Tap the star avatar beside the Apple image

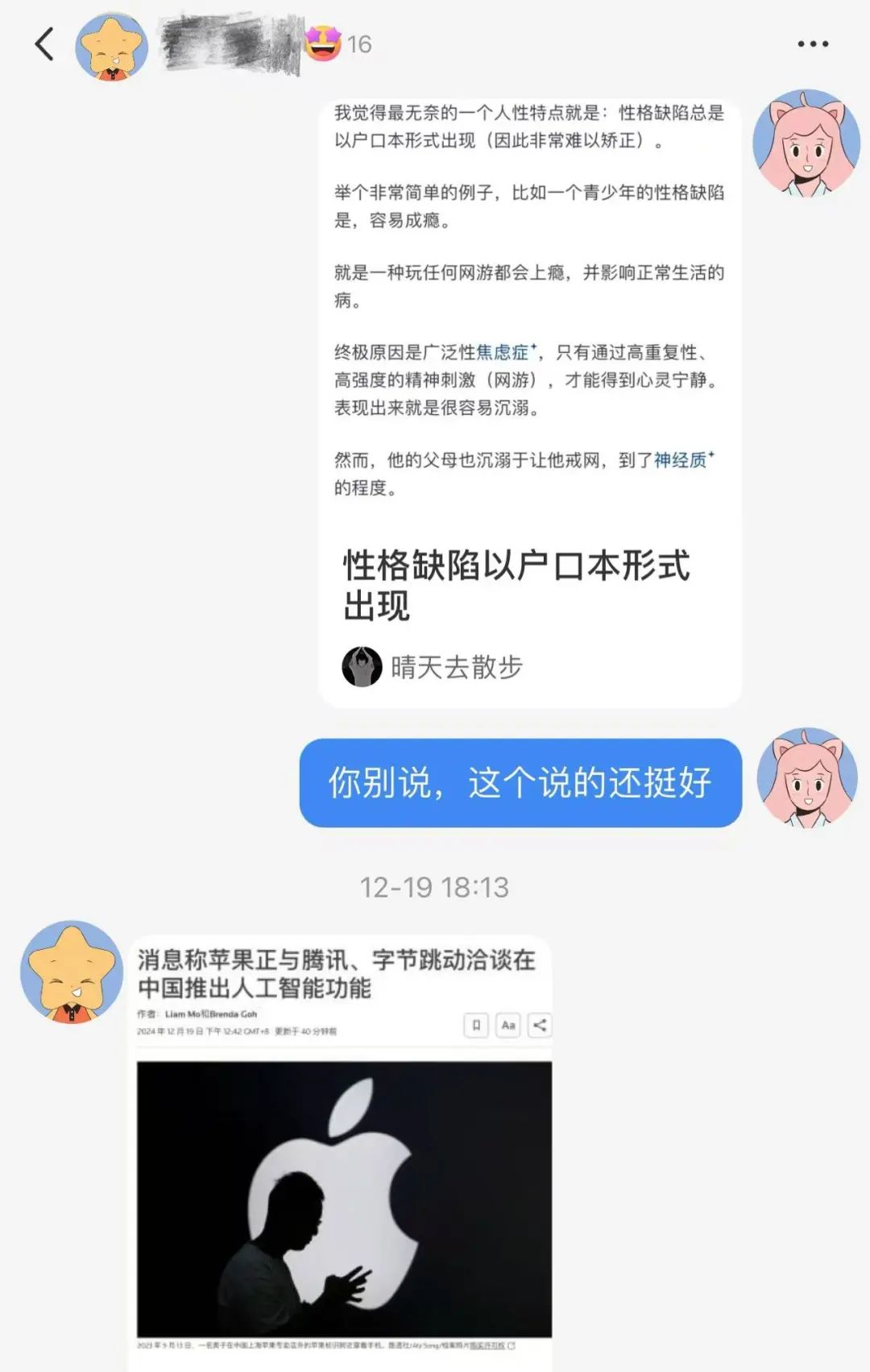click(72, 972)
